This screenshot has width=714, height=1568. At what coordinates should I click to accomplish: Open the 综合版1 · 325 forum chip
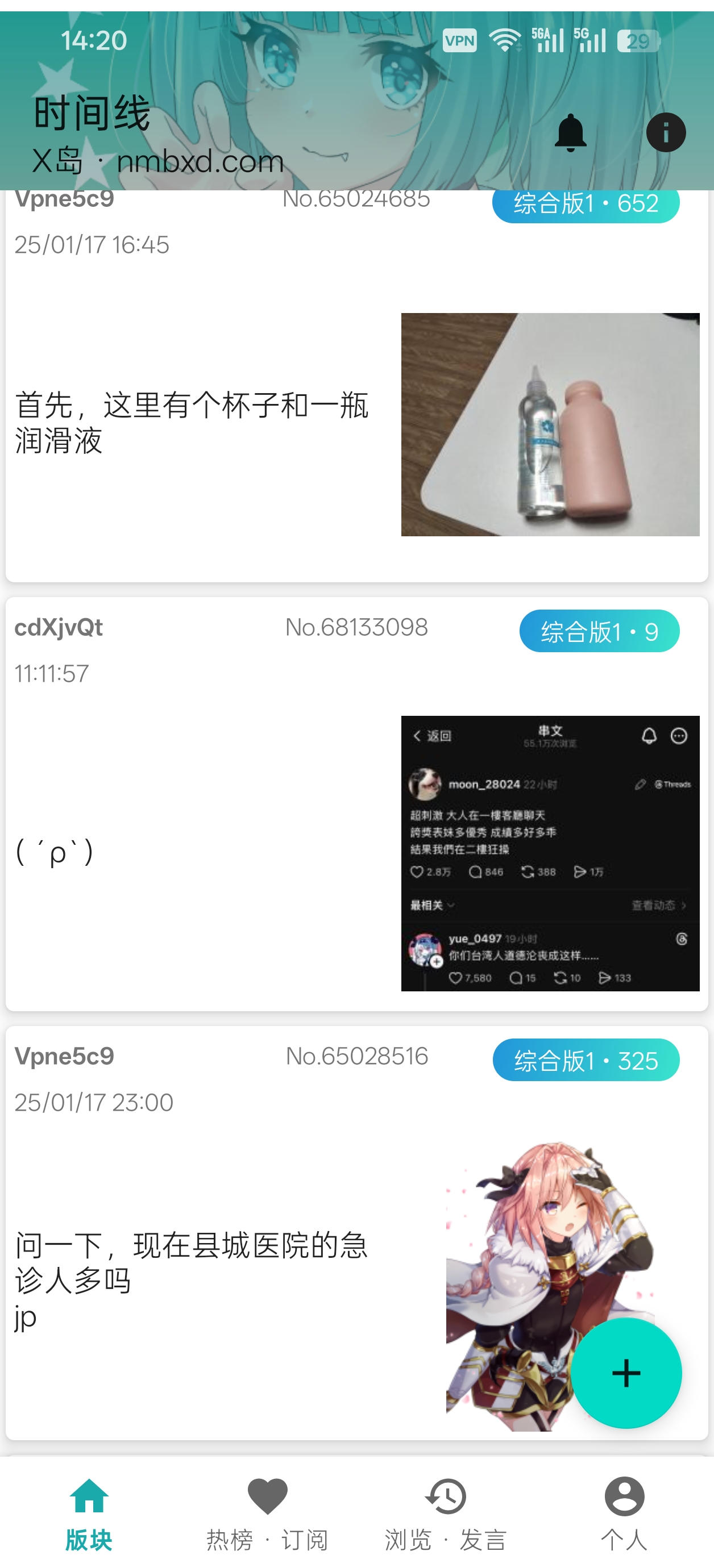(586, 1060)
